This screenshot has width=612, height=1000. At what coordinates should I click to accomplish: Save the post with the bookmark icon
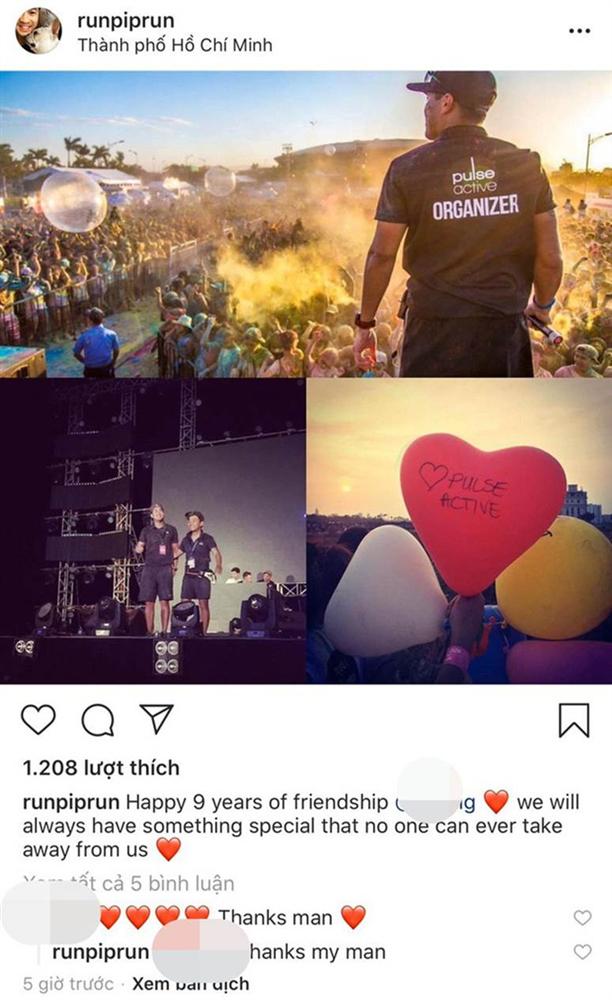pyautogui.click(x=573, y=720)
